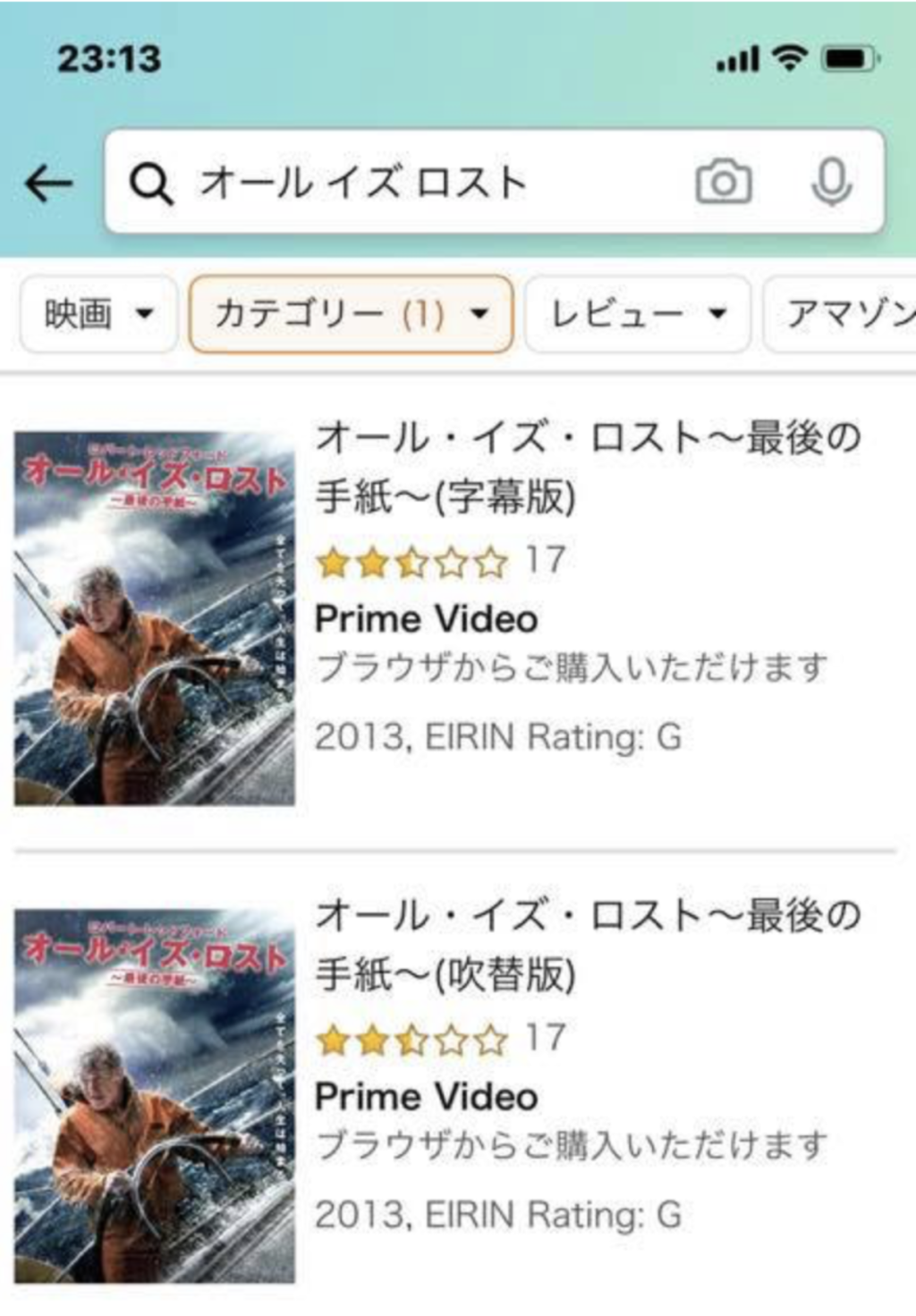Open camera search in the search bar
Image resolution: width=916 pixels, height=1316 pixels.
coord(723,182)
